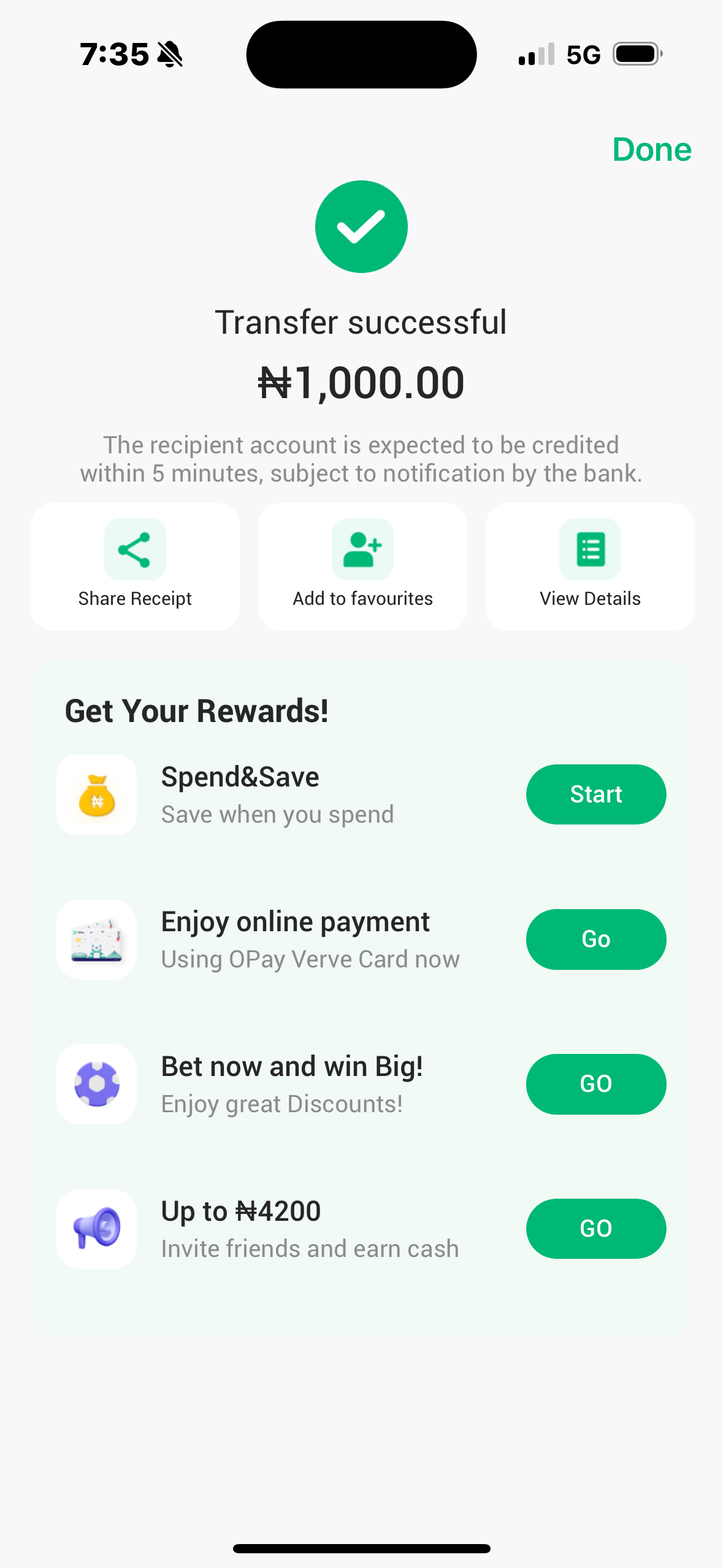Tap GO for Up to ₦4200 invite reward
This screenshot has height=1568, width=723.
pos(595,1229)
